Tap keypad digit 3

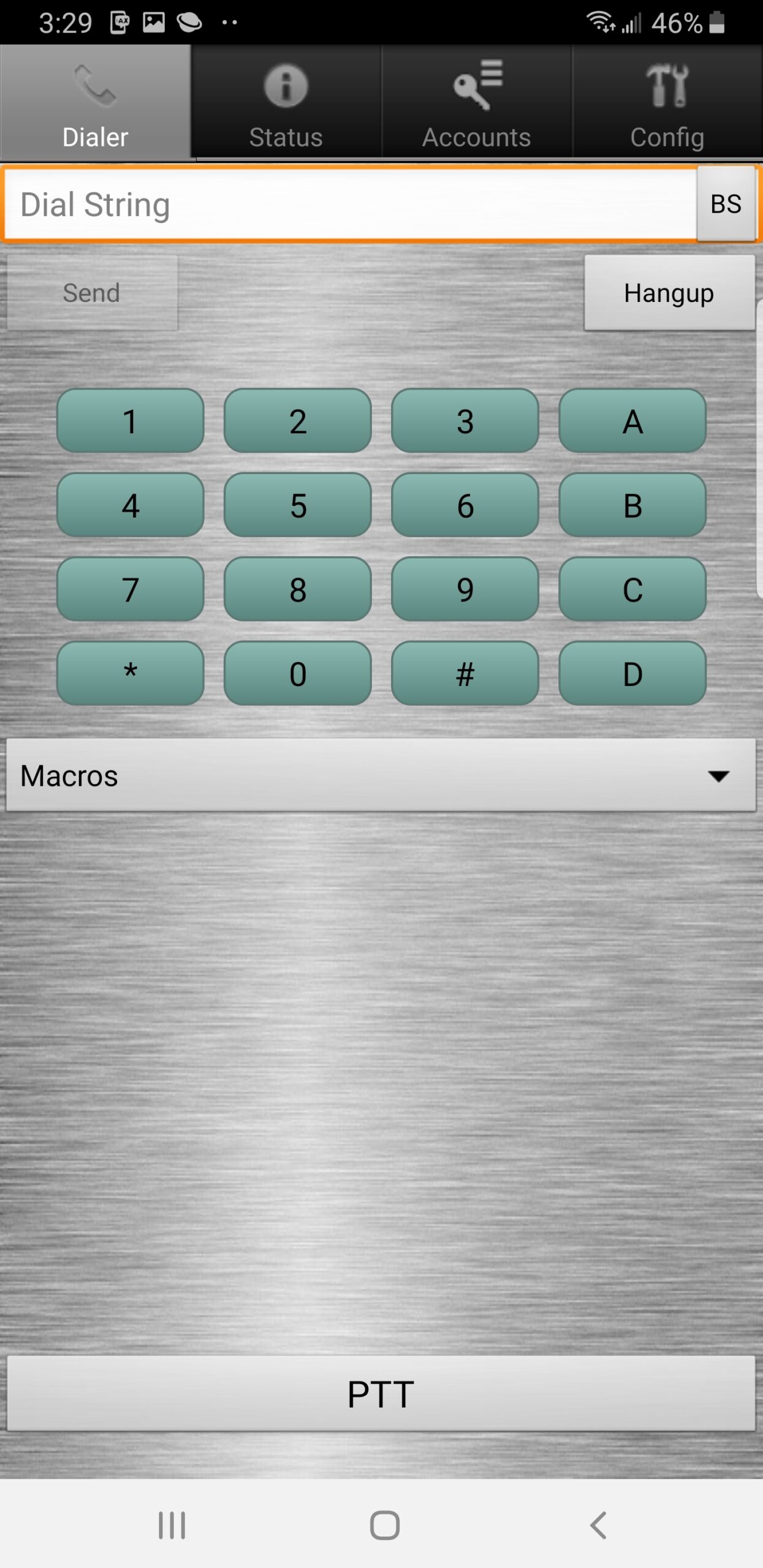pyautogui.click(x=465, y=421)
